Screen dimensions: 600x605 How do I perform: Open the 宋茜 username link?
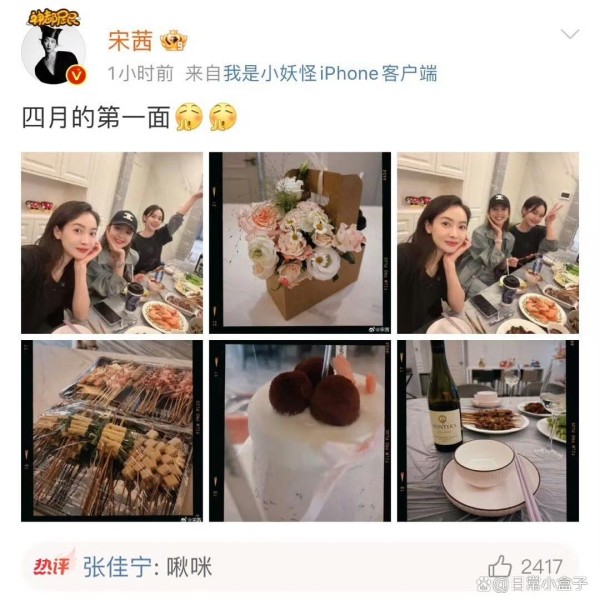point(131,41)
